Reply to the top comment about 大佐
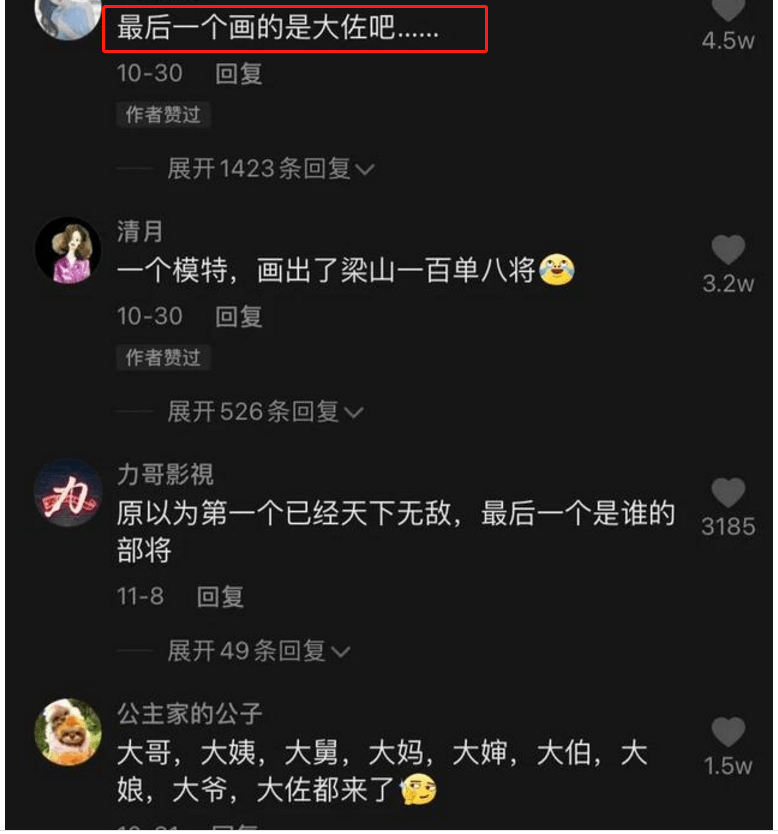Image resolution: width=778 pixels, height=834 pixels. coord(239,74)
